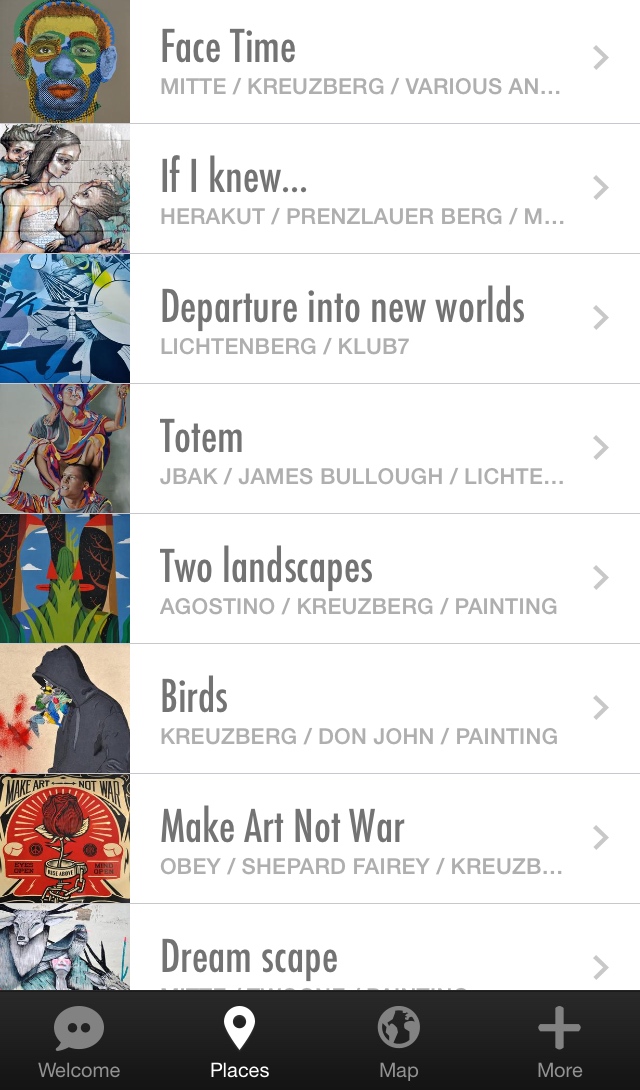This screenshot has height=1090, width=640.
Task: Select the Totem listing
Action: (360, 449)
